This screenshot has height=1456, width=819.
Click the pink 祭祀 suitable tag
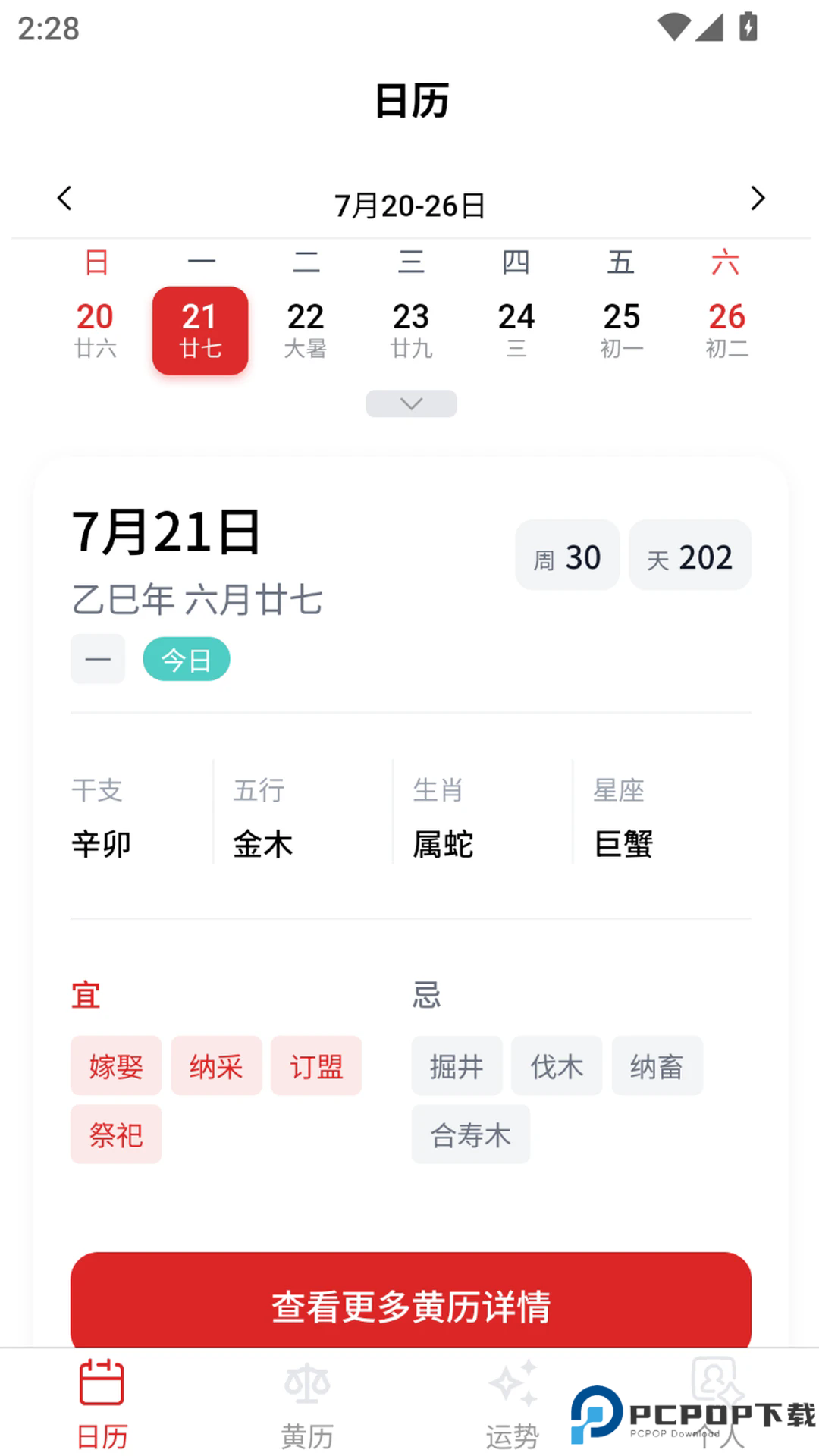coord(115,1134)
